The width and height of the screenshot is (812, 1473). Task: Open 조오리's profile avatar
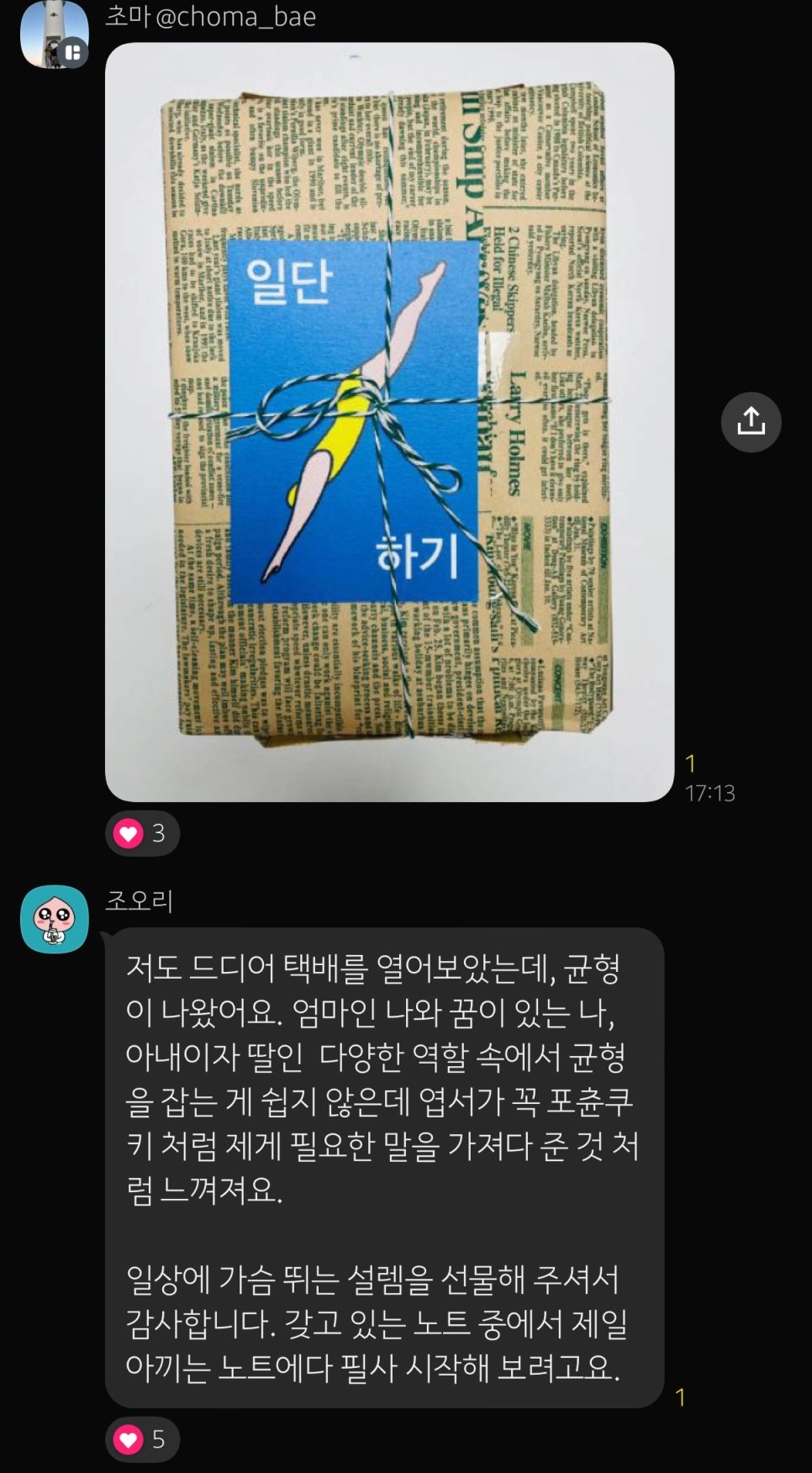(55, 919)
